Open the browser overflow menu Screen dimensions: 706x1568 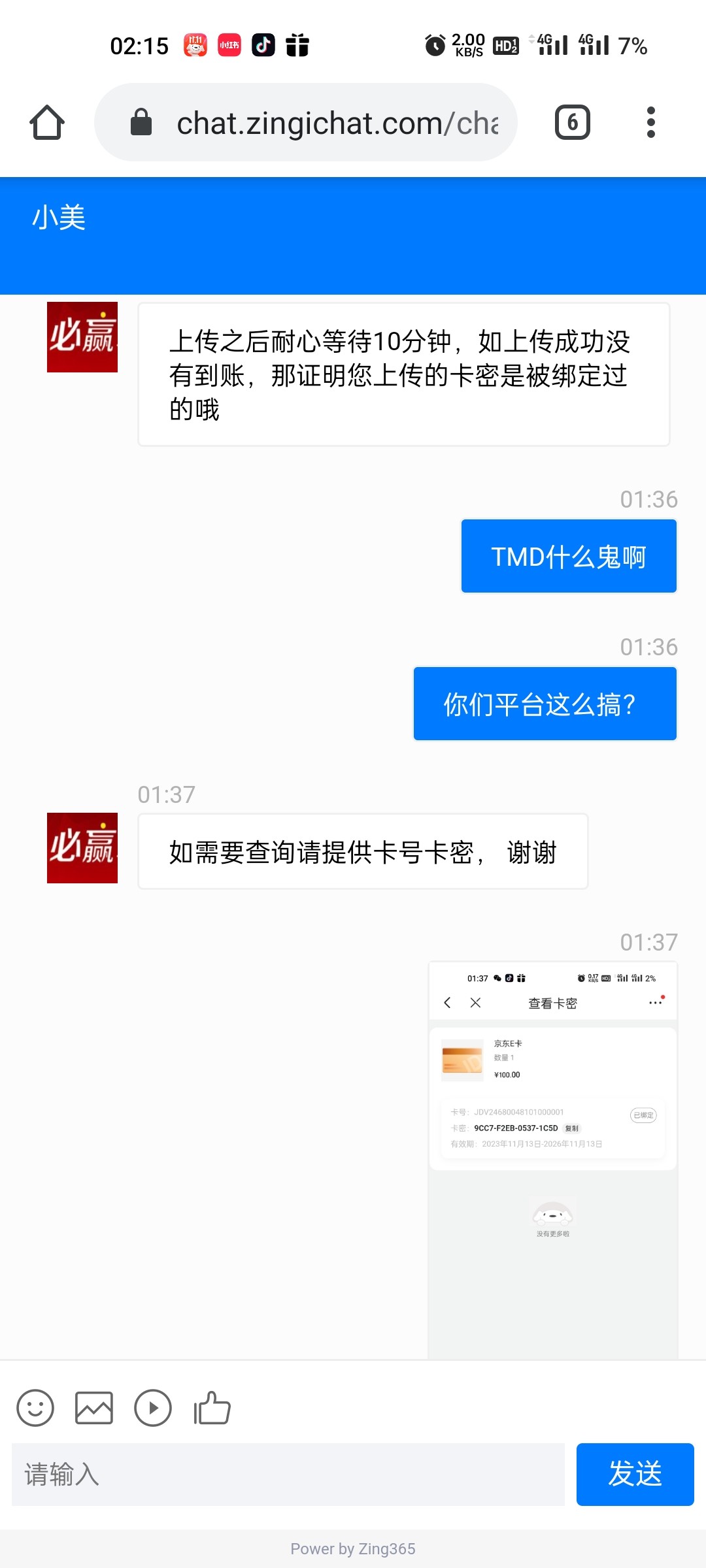(x=650, y=122)
